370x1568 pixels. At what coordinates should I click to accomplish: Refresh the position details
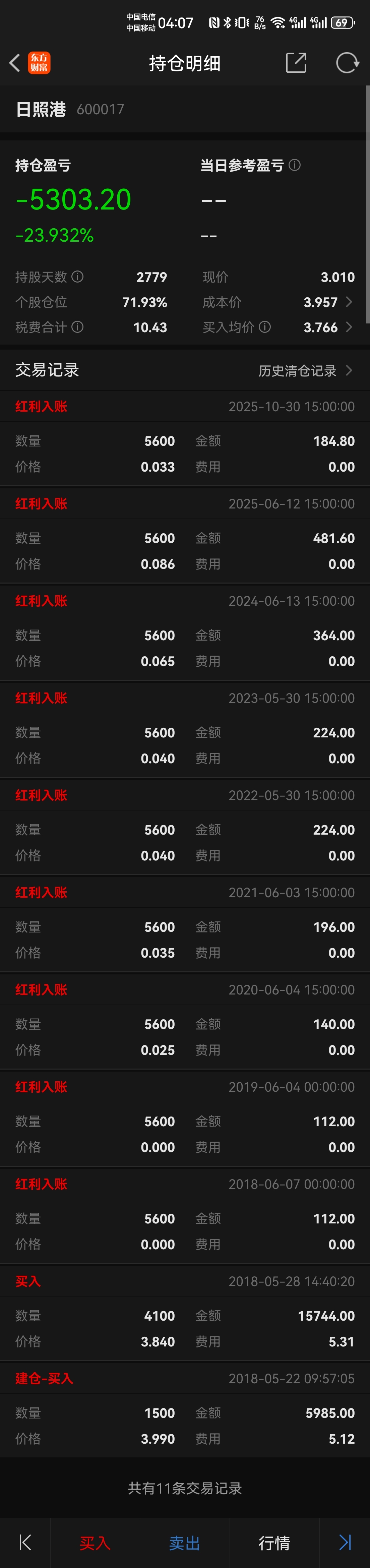click(348, 63)
